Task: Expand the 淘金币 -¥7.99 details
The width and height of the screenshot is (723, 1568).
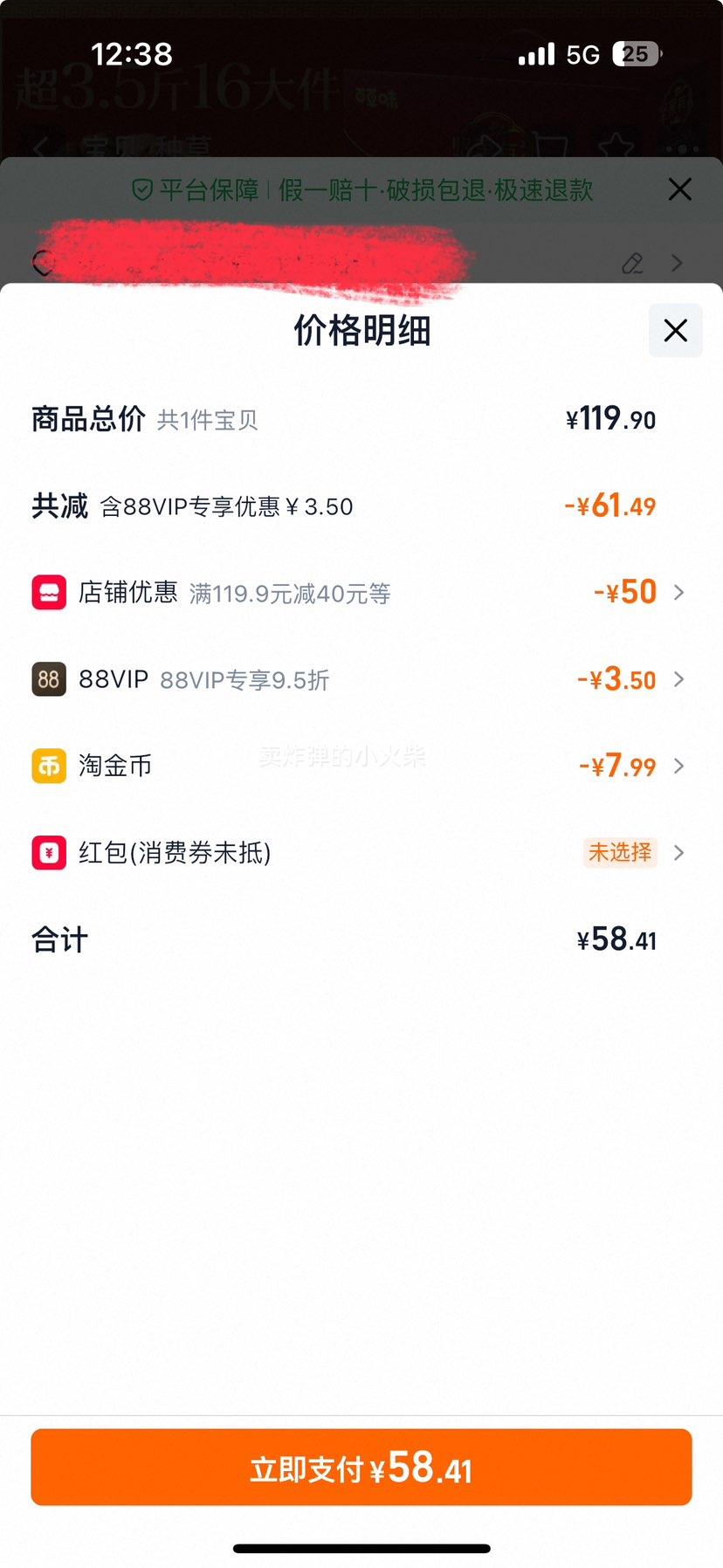Action: (678, 766)
